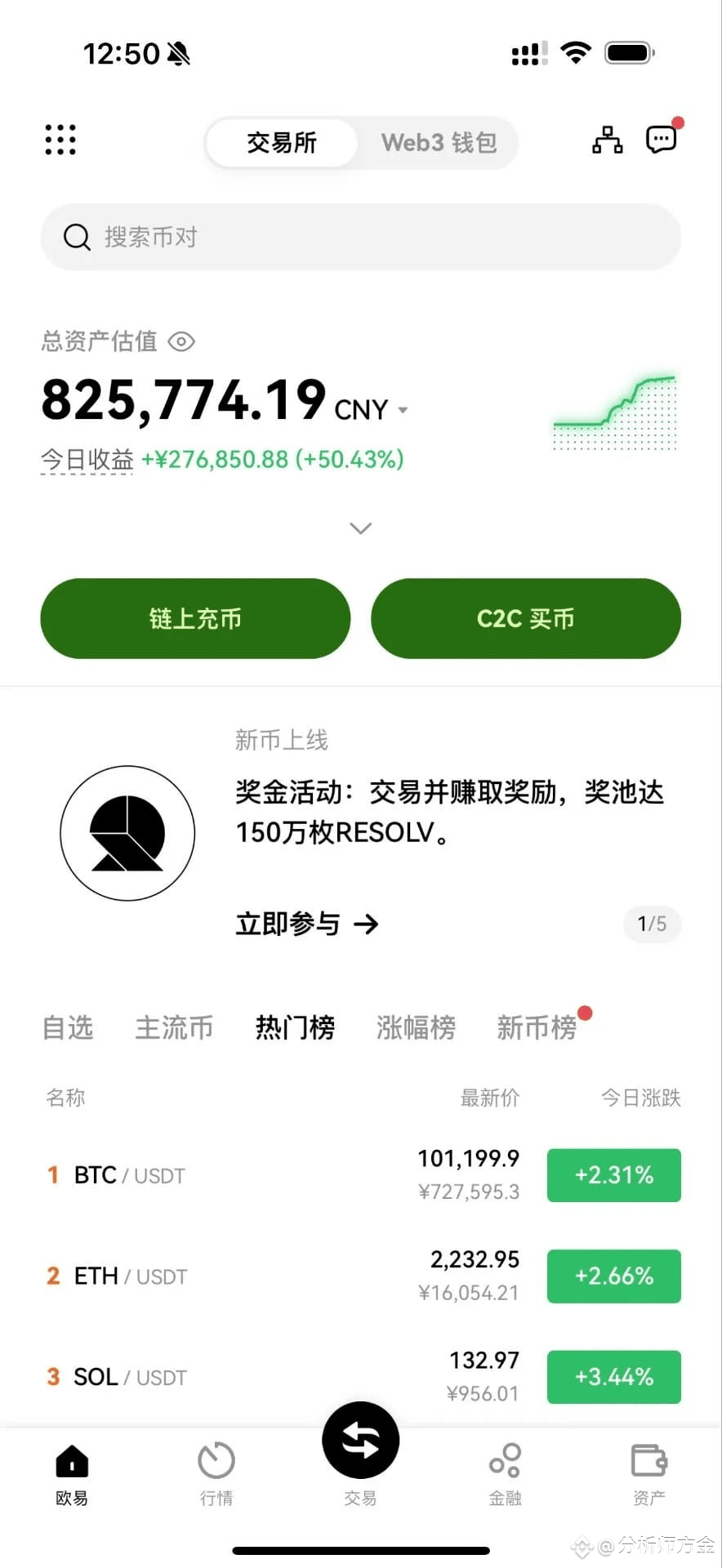This screenshot has width=722, height=1568.
Task: Switch to the Web3 钱包 segment
Action: [x=439, y=143]
